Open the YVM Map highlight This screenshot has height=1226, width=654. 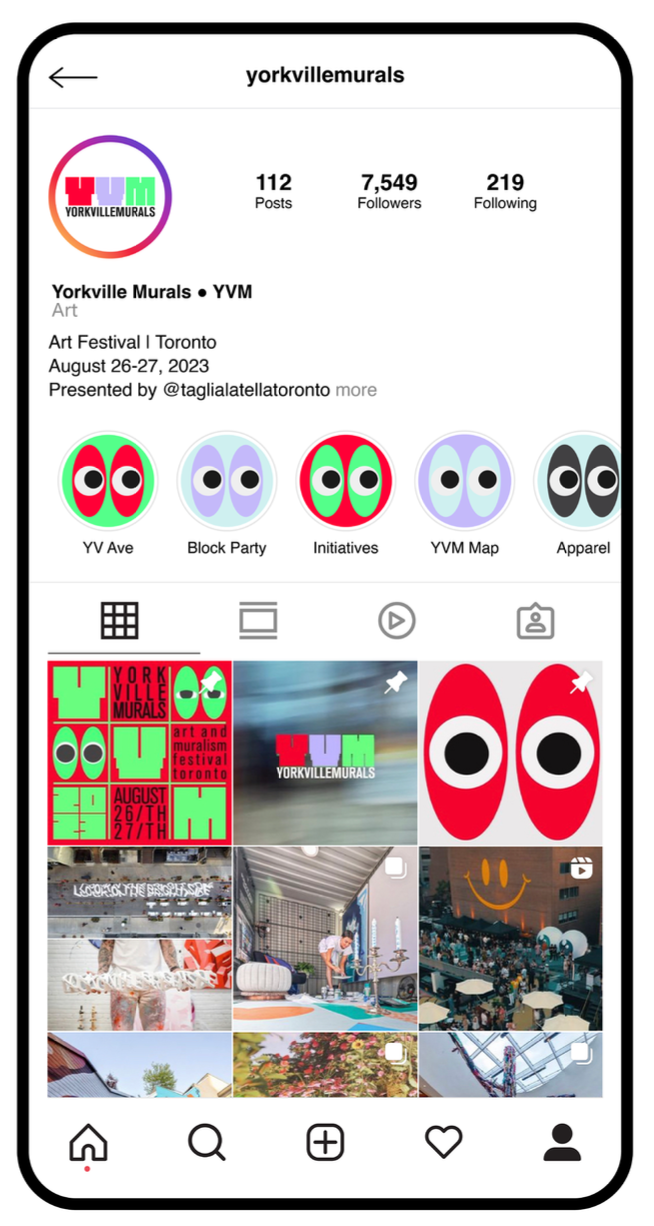pyautogui.click(x=465, y=481)
